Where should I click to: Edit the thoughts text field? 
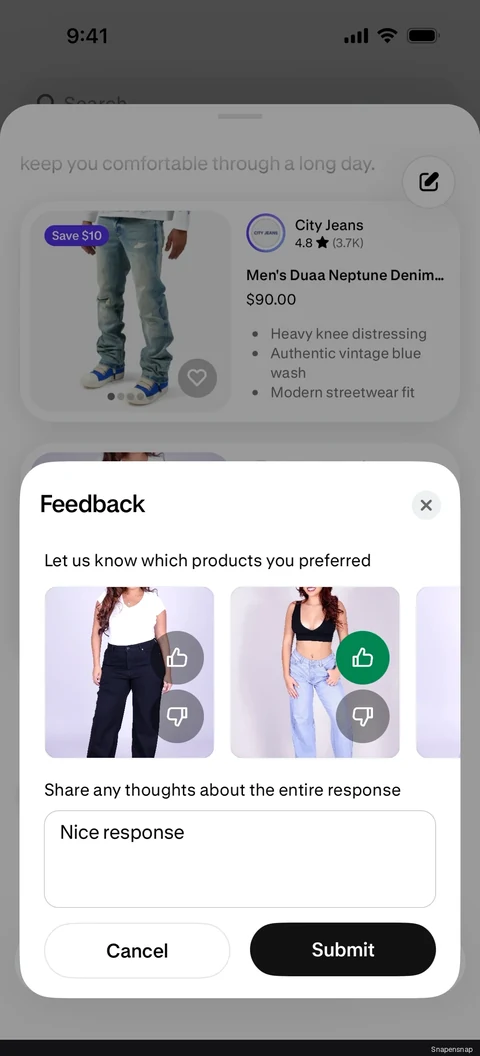coord(240,859)
